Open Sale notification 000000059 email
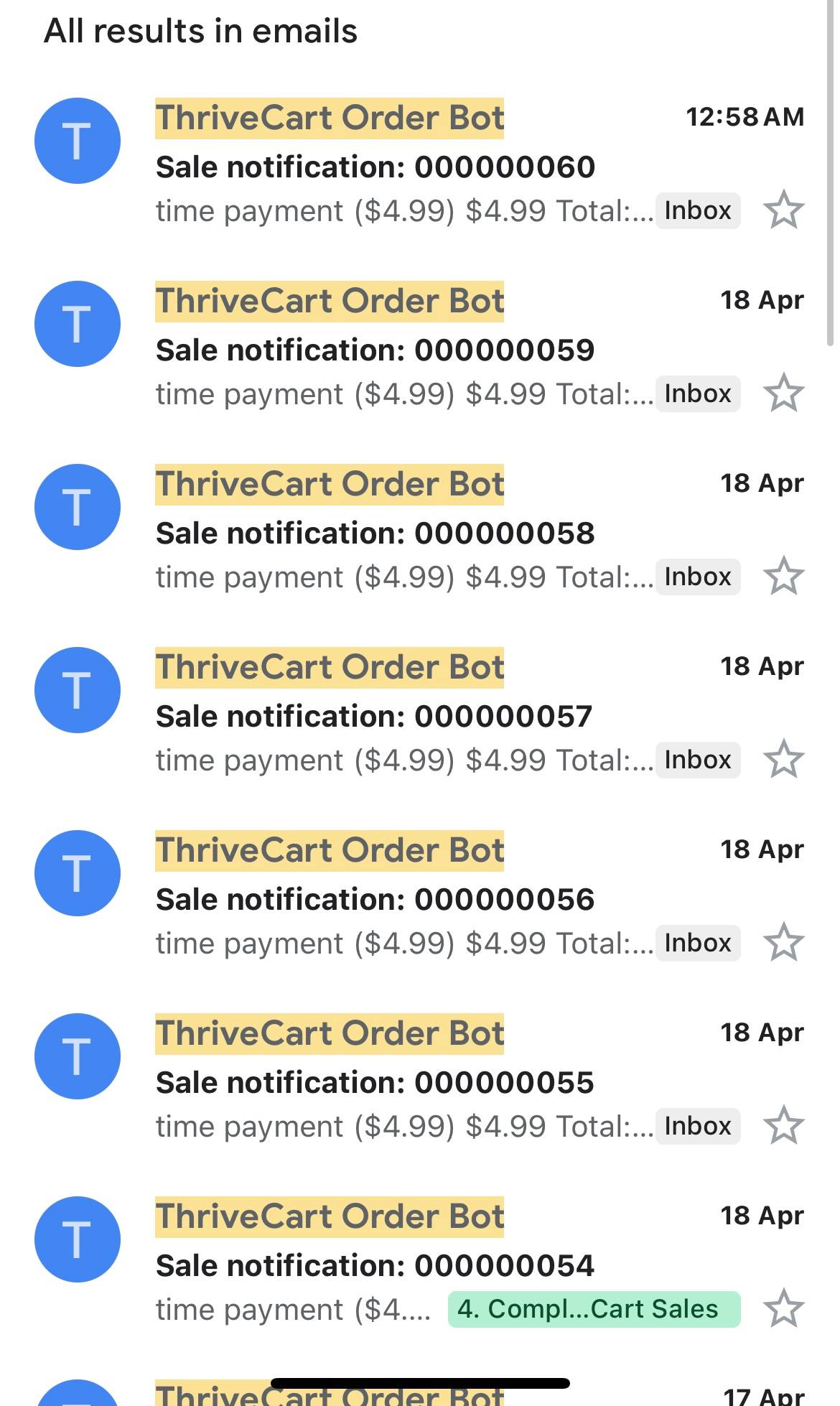Screen dimensions: 840x1406 (420, 347)
